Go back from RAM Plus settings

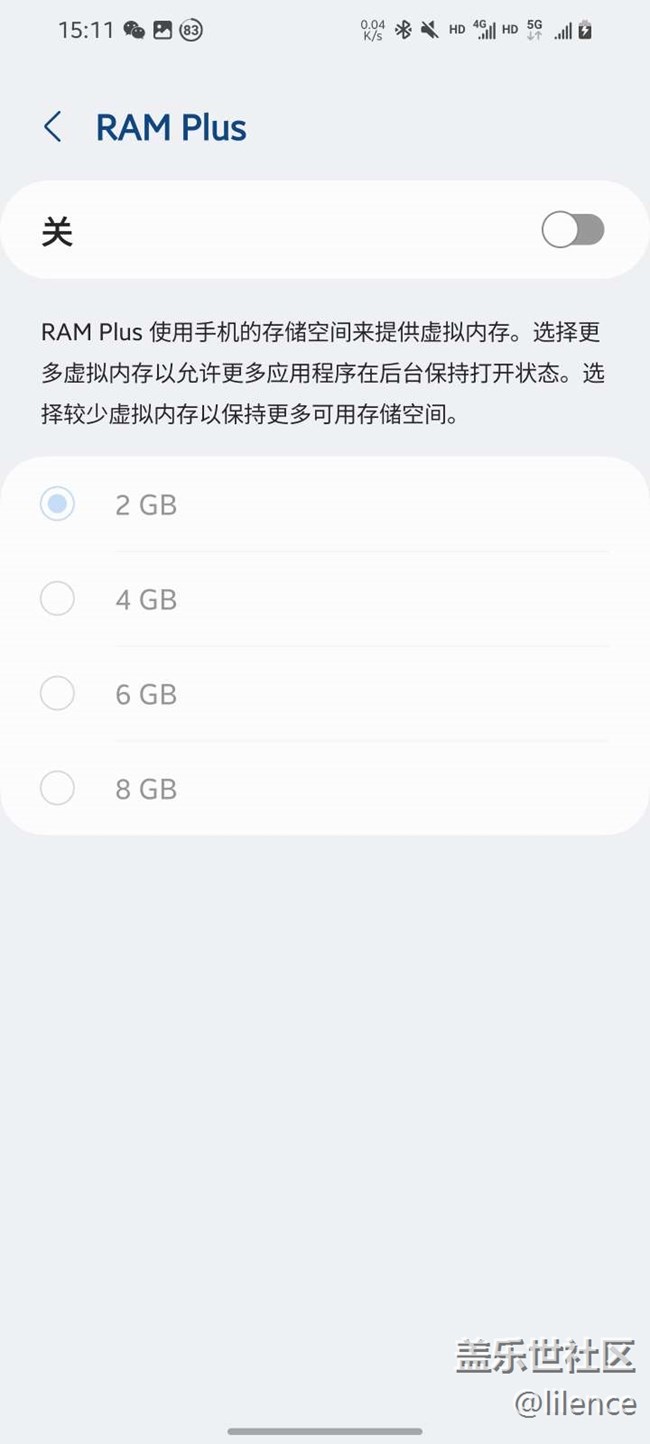point(53,128)
